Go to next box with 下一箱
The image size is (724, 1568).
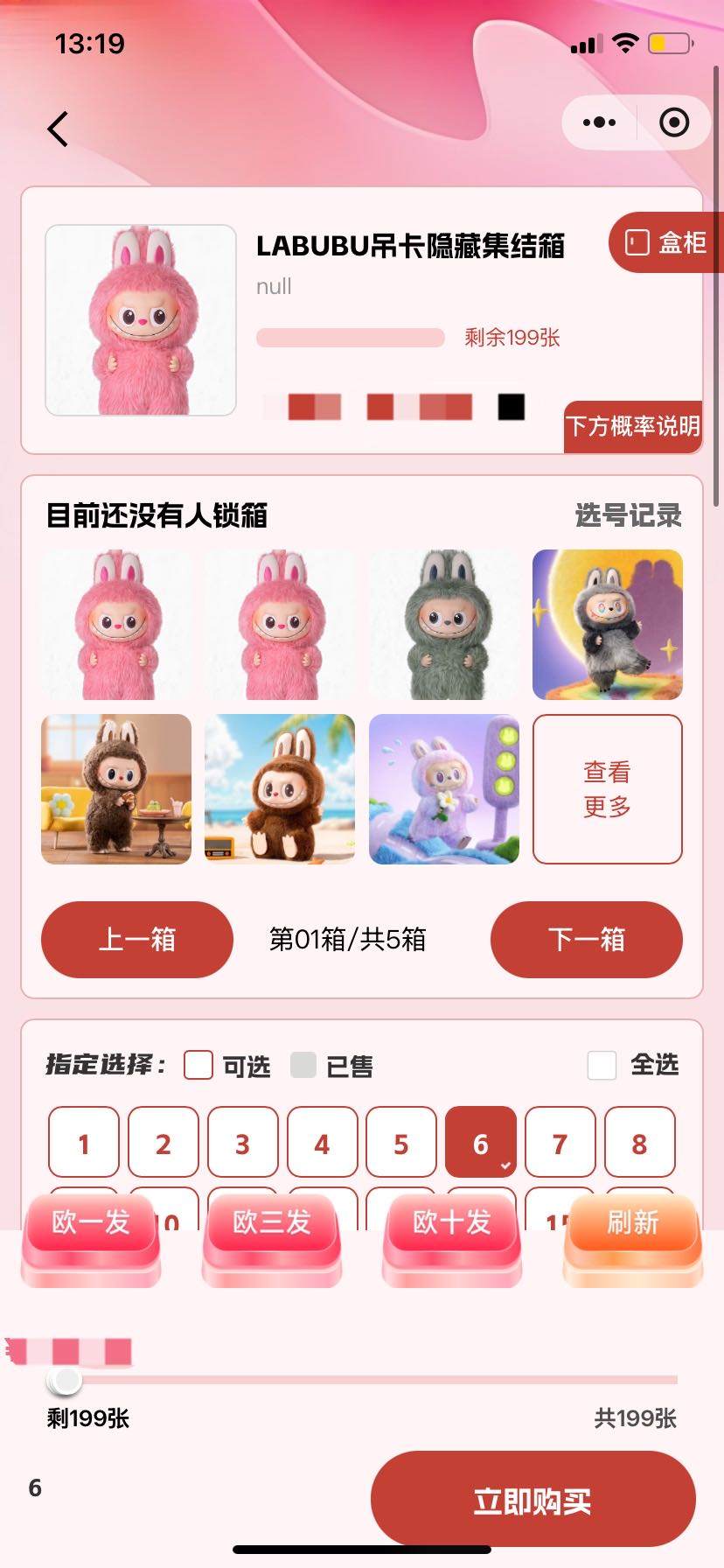click(x=584, y=939)
